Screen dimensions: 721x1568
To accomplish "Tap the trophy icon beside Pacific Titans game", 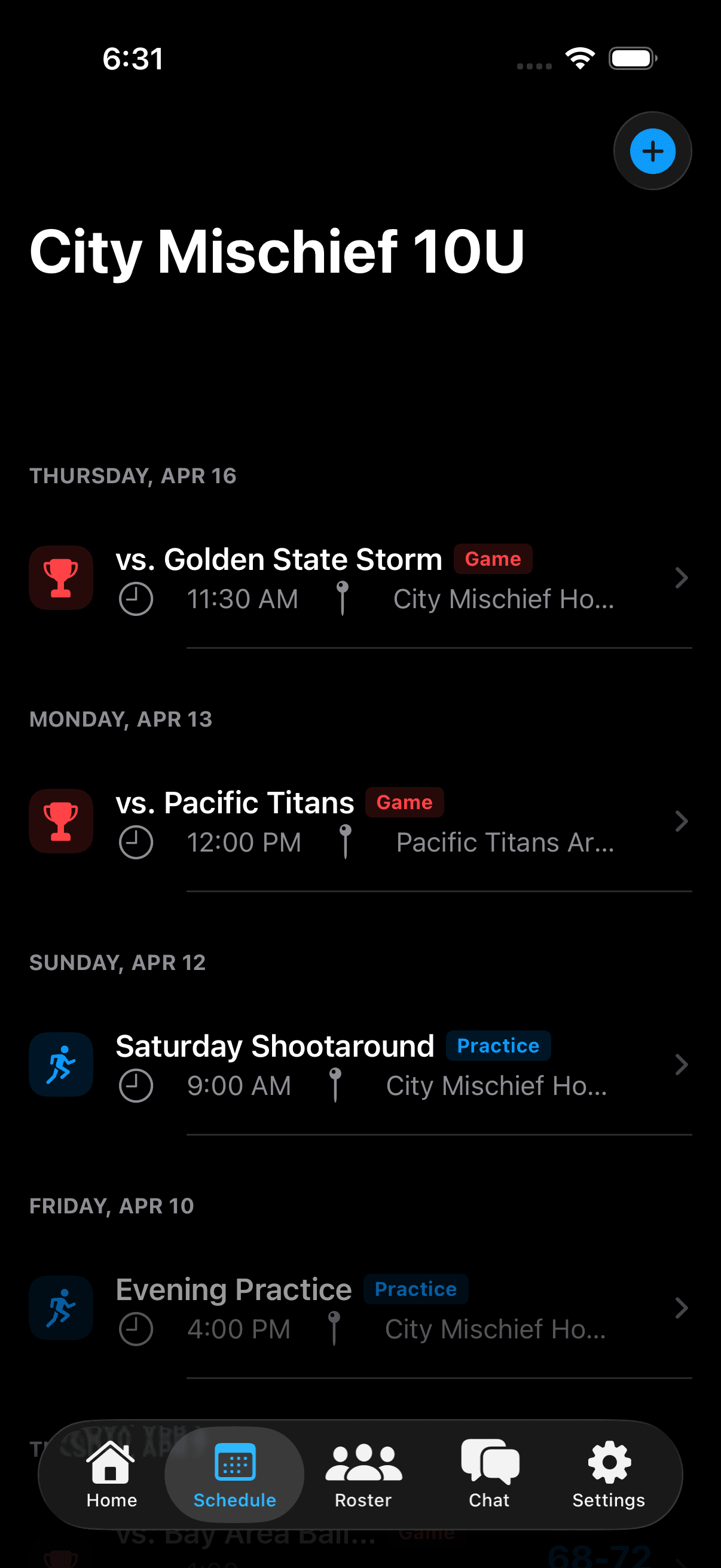I will tap(61, 820).
